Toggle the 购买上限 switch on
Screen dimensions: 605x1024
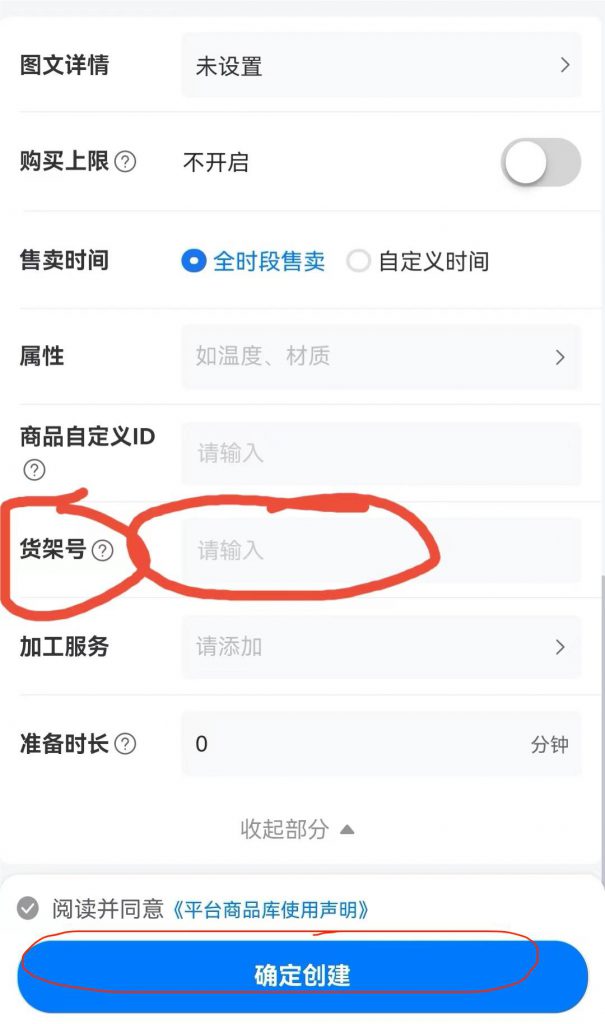(541, 162)
